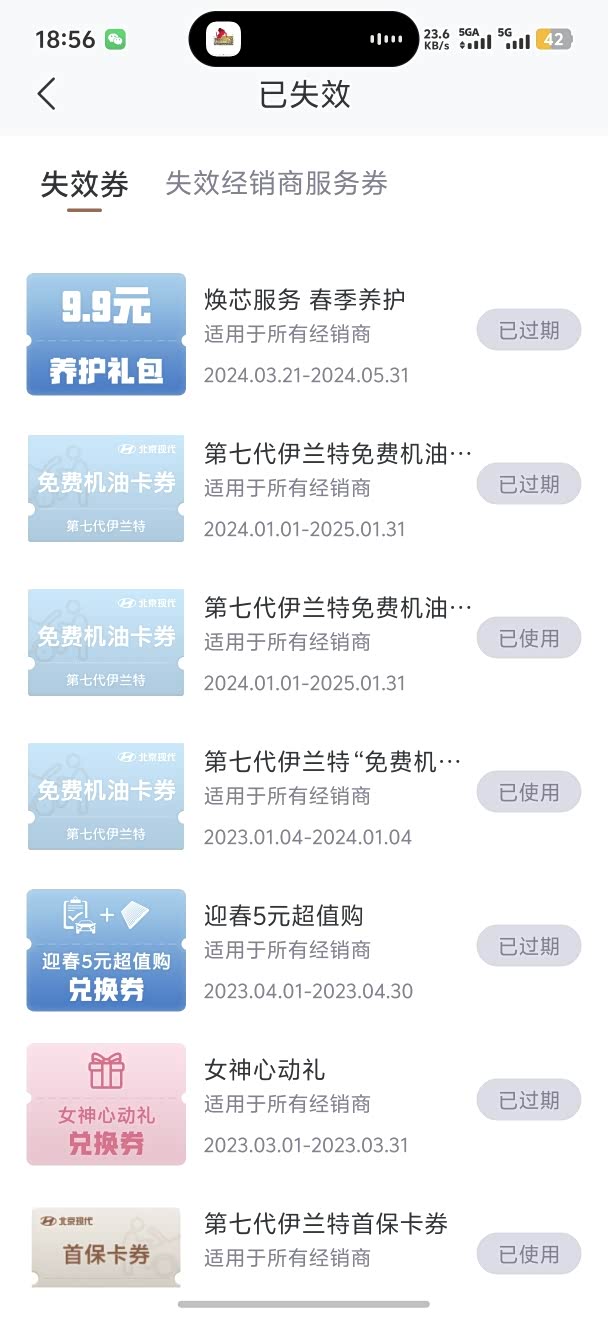Open the 女神心动礼 coupon
Screen dimensions: 608x1320
pyautogui.click(x=304, y=1105)
